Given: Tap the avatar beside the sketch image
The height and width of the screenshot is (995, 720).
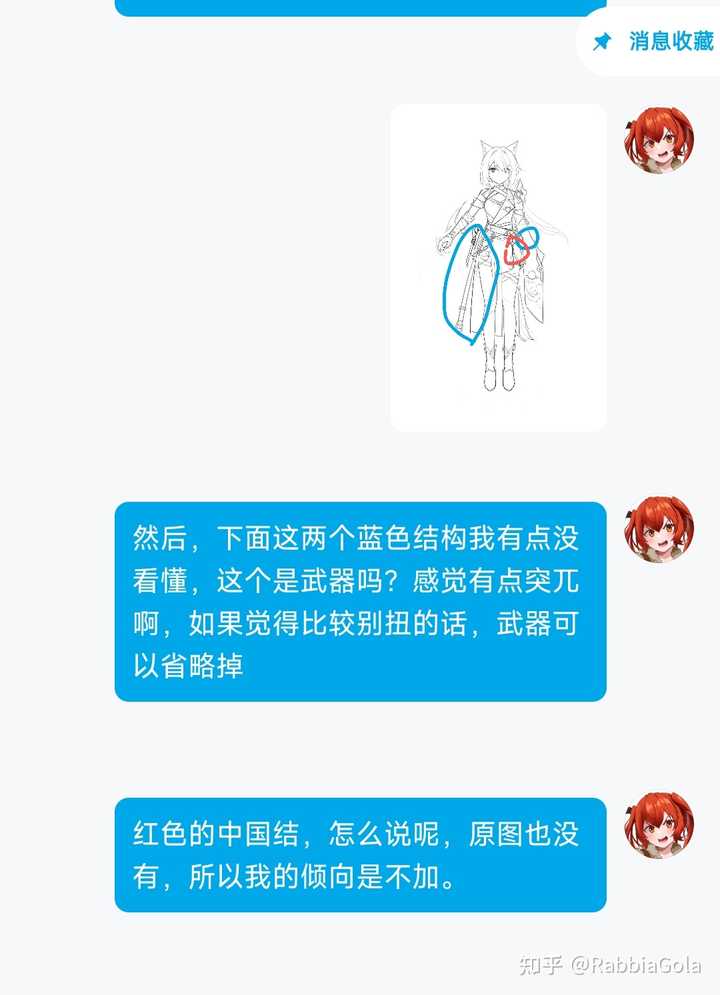Looking at the screenshot, I should [658, 138].
